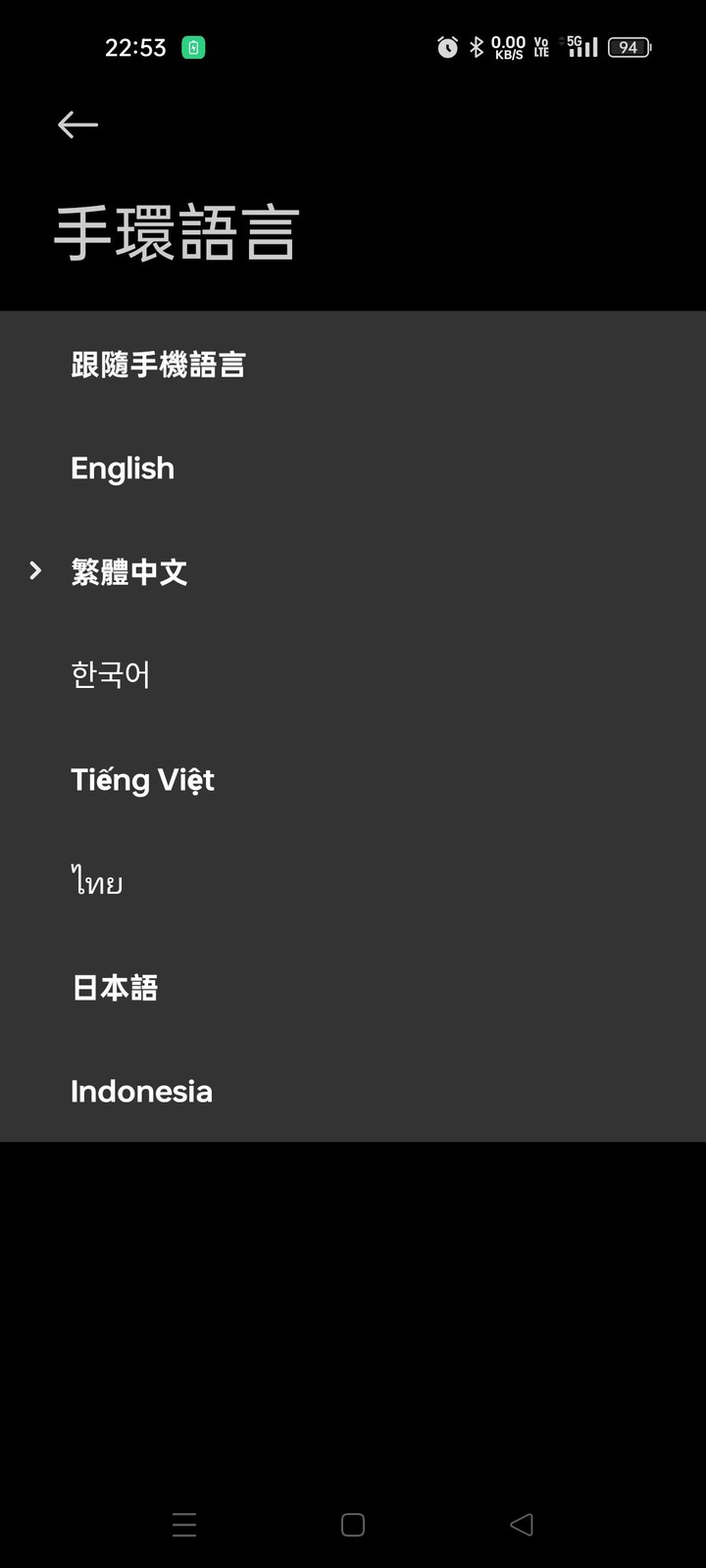Select 日本語 language
Viewport: 706px width, 1568px height.
click(353, 987)
